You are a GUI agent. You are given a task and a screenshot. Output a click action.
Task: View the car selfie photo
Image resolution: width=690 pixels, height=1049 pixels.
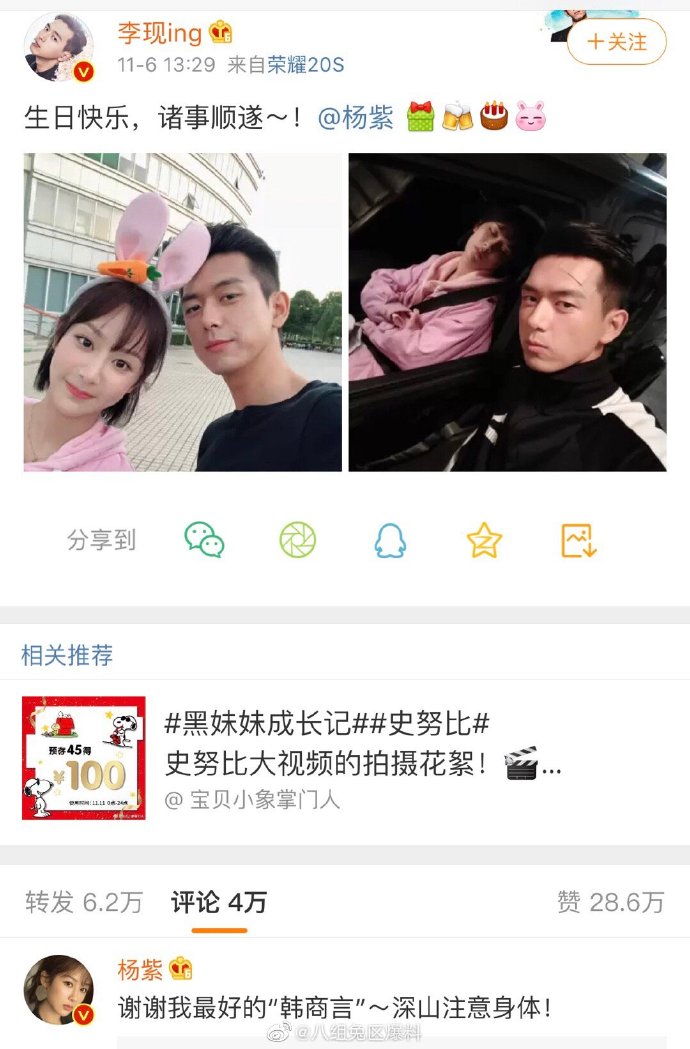(507, 311)
